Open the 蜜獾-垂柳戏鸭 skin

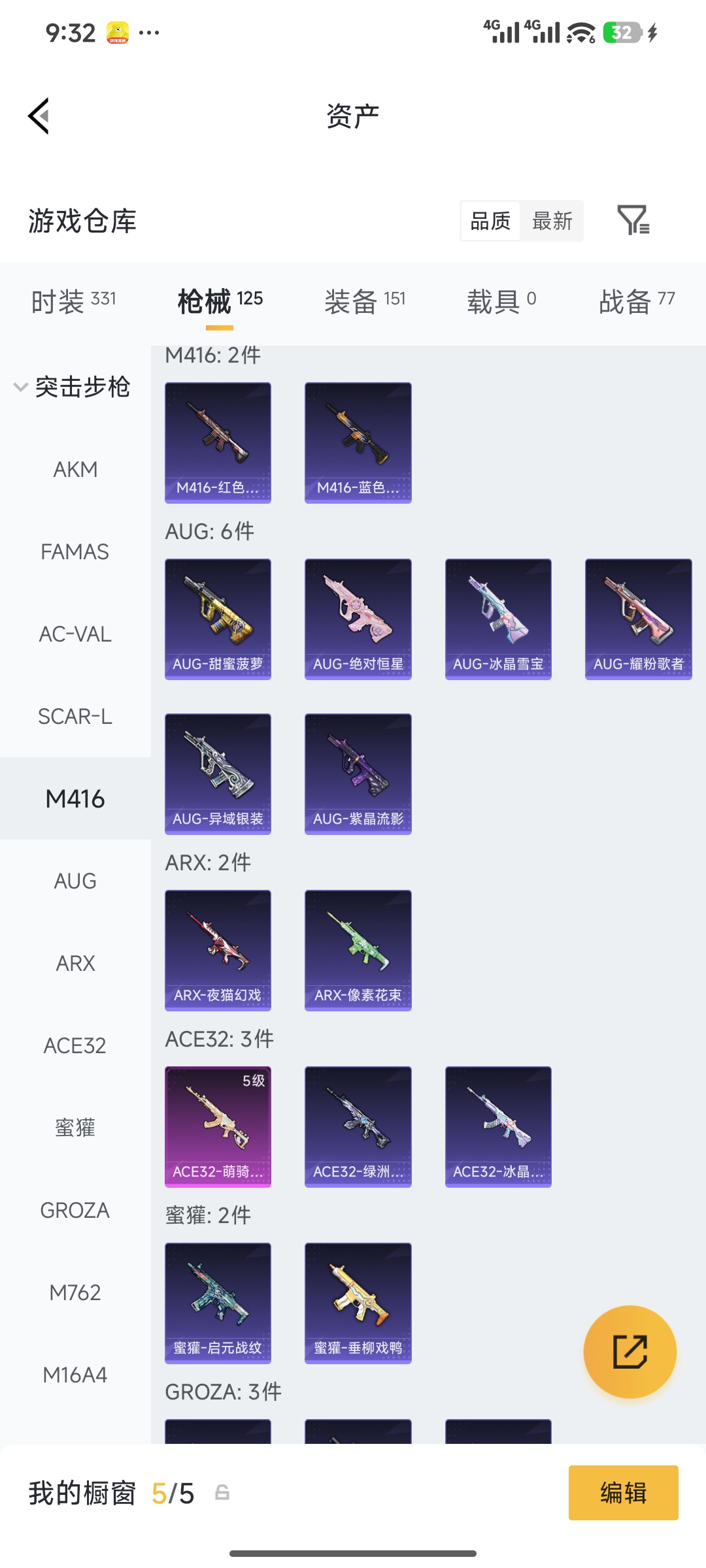[358, 1303]
